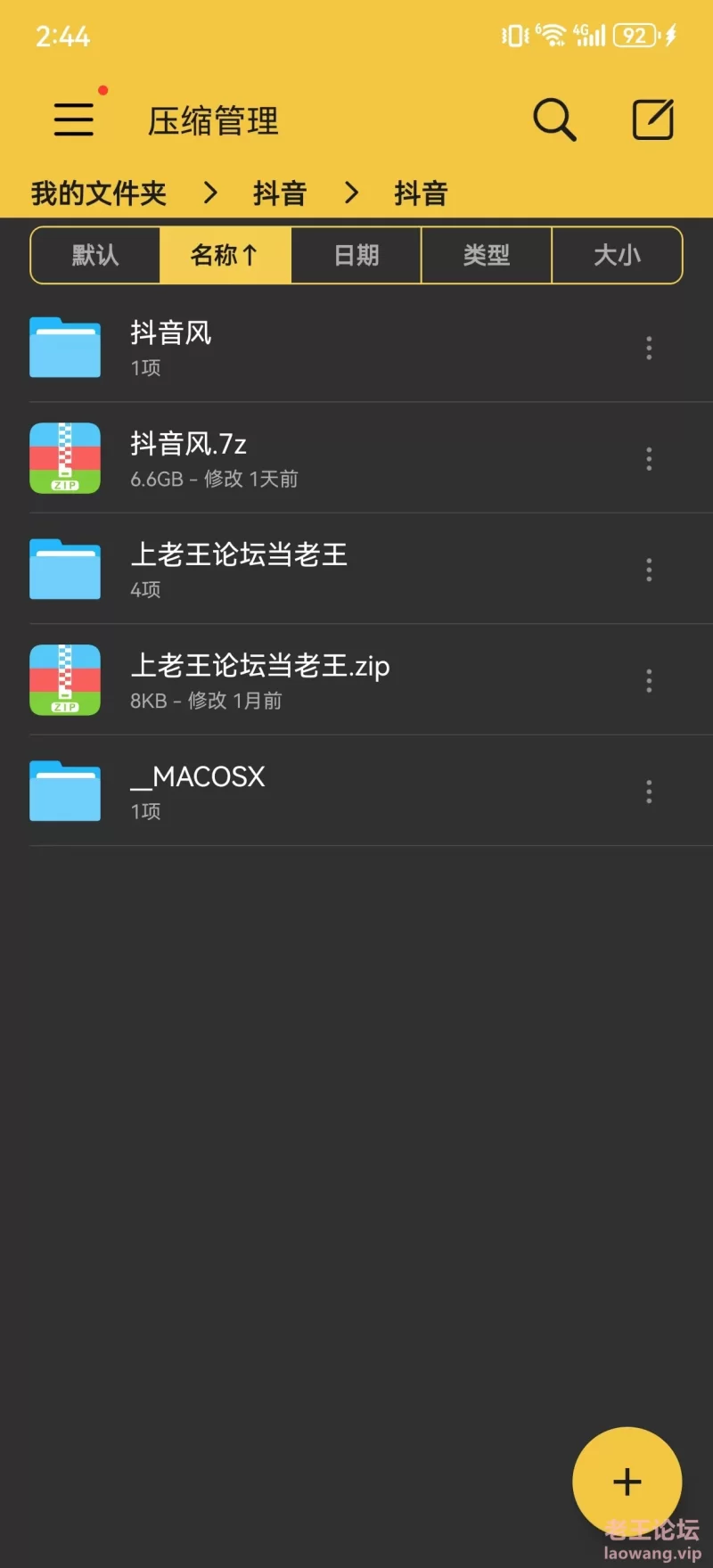This screenshot has width=713, height=1568.
Task: Open more options for 抖音风 folder
Action: (x=649, y=348)
